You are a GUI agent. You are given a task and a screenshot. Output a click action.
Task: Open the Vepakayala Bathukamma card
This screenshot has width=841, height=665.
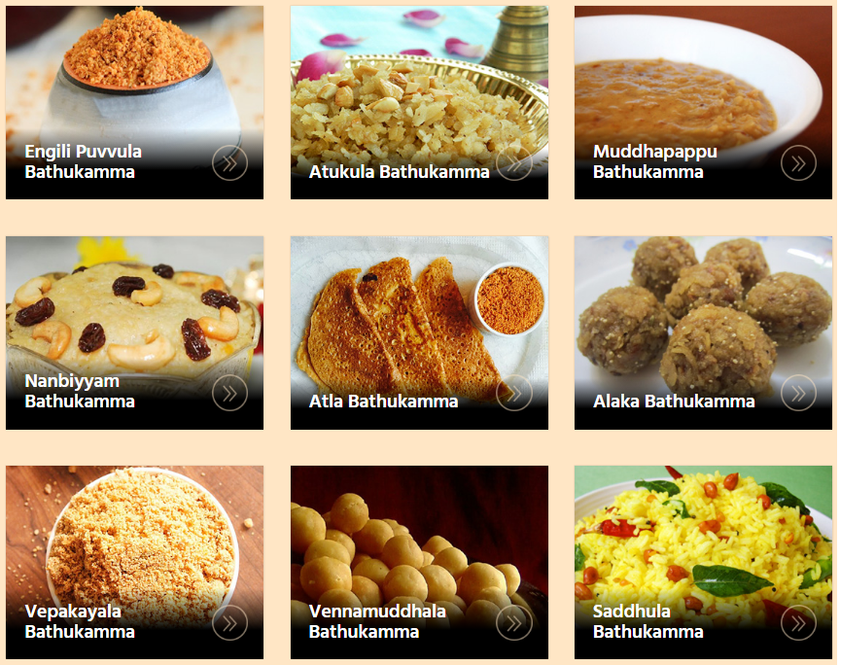click(134, 560)
